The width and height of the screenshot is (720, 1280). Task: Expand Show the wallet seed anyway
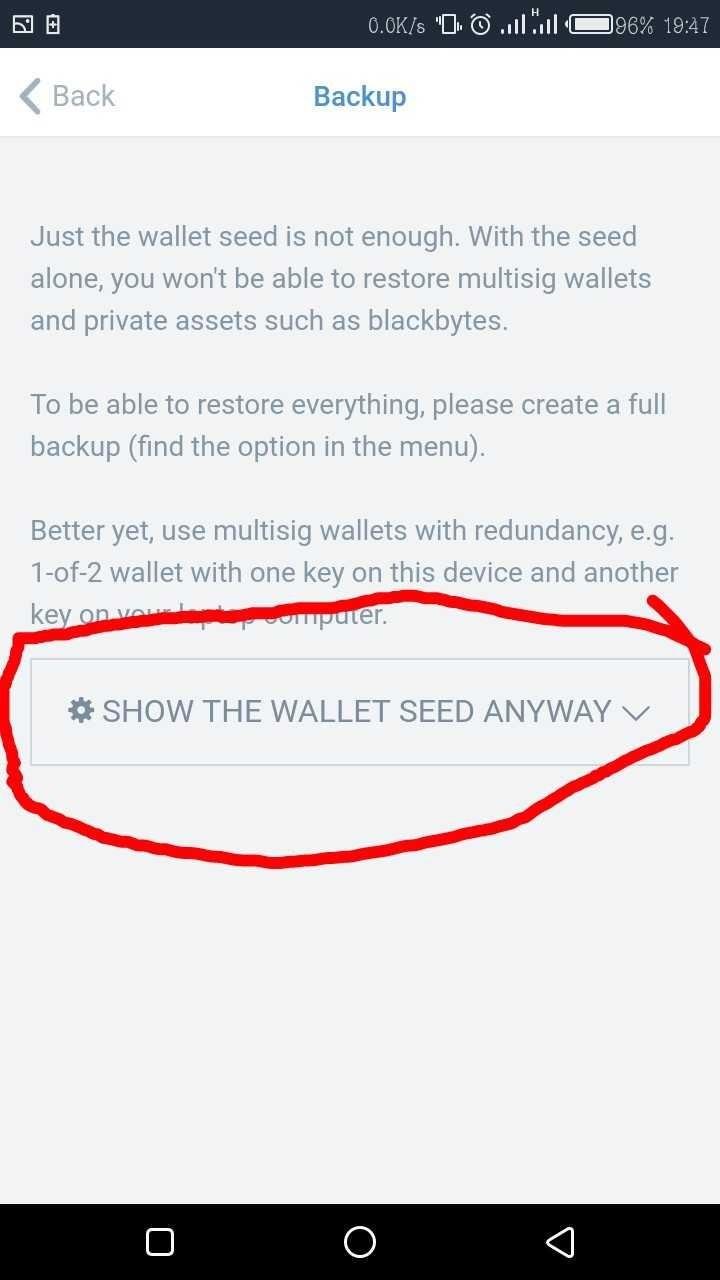click(360, 712)
